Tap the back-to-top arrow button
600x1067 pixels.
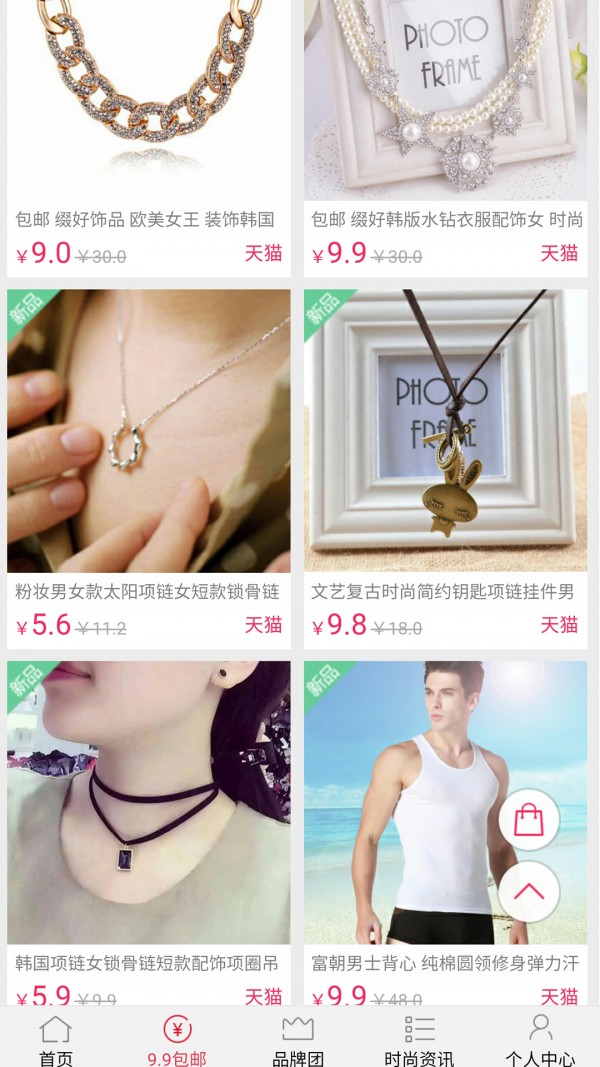[528, 891]
